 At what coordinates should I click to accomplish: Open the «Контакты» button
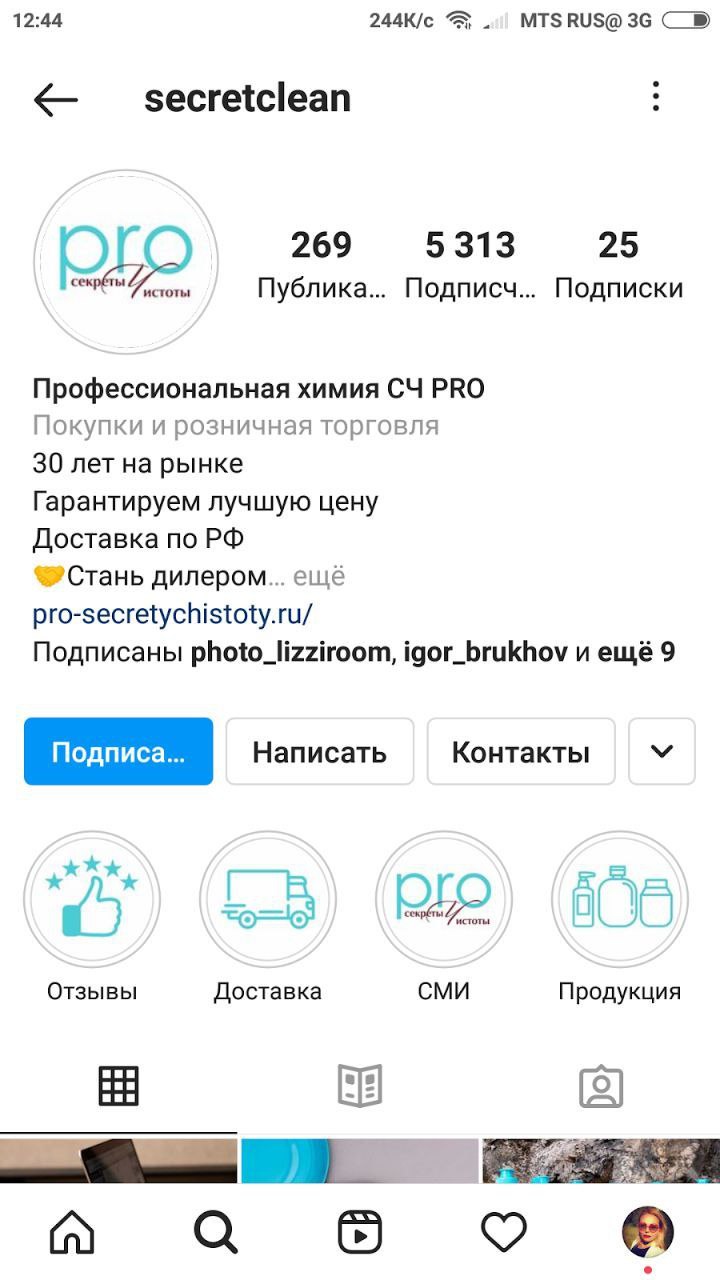[x=520, y=751]
